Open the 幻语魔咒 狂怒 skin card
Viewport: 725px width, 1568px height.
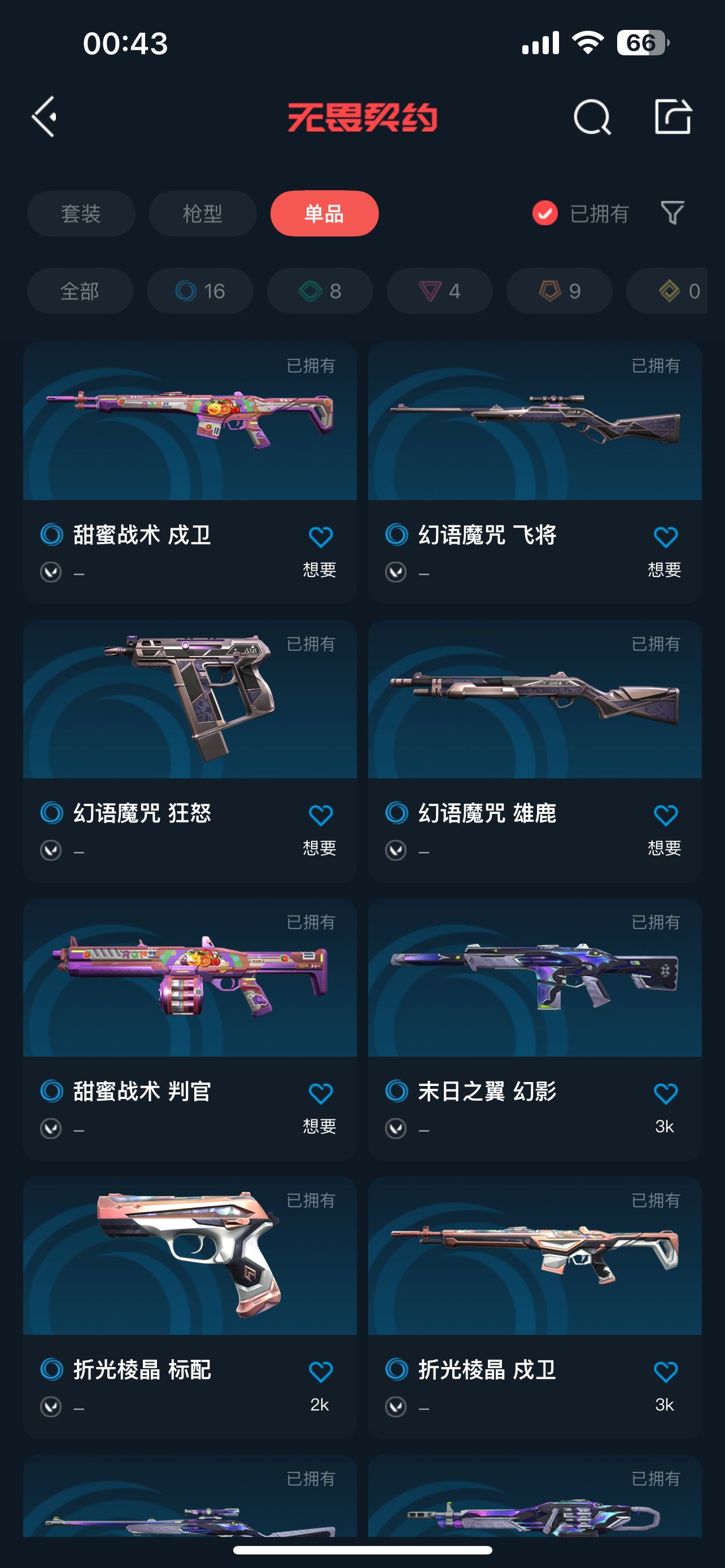coord(190,751)
